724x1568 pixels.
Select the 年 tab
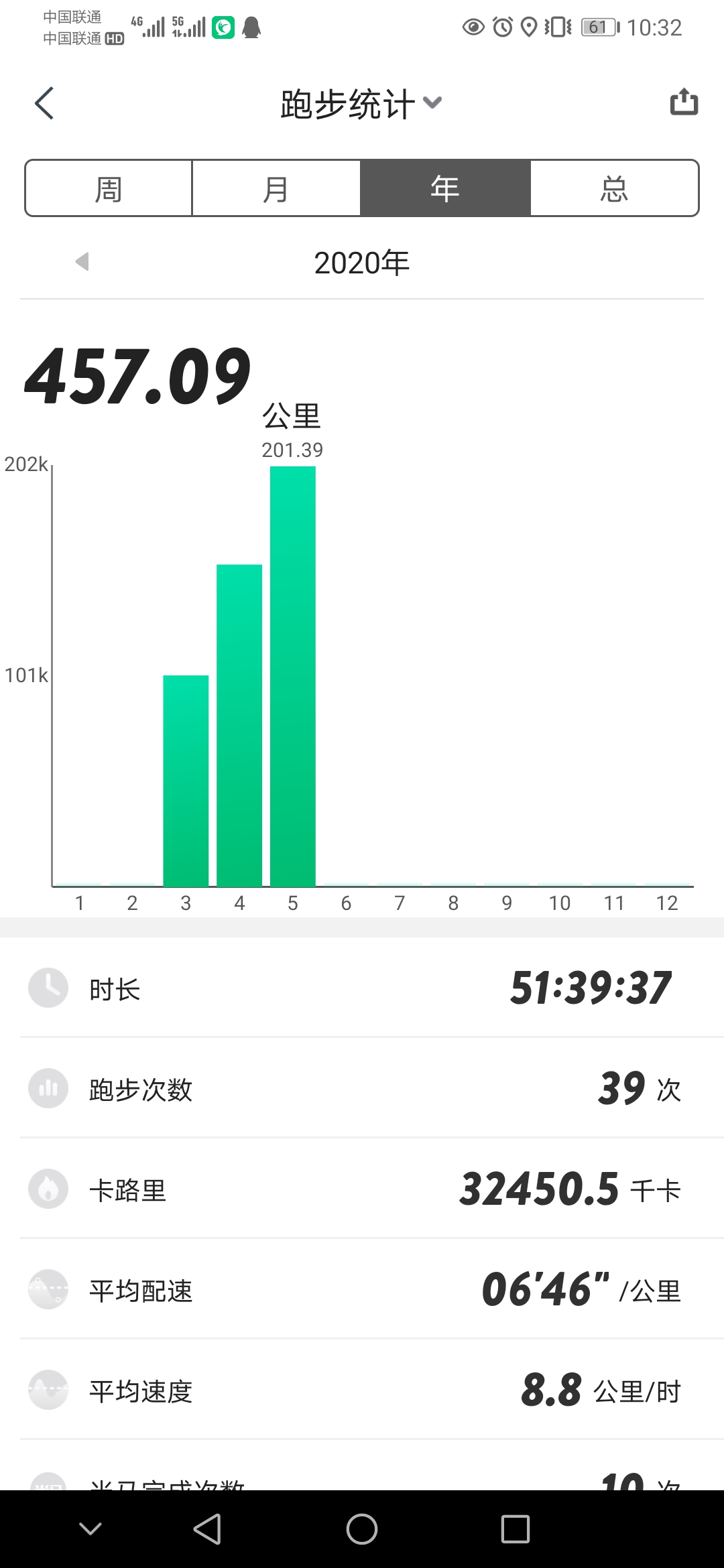pyautogui.click(x=445, y=188)
